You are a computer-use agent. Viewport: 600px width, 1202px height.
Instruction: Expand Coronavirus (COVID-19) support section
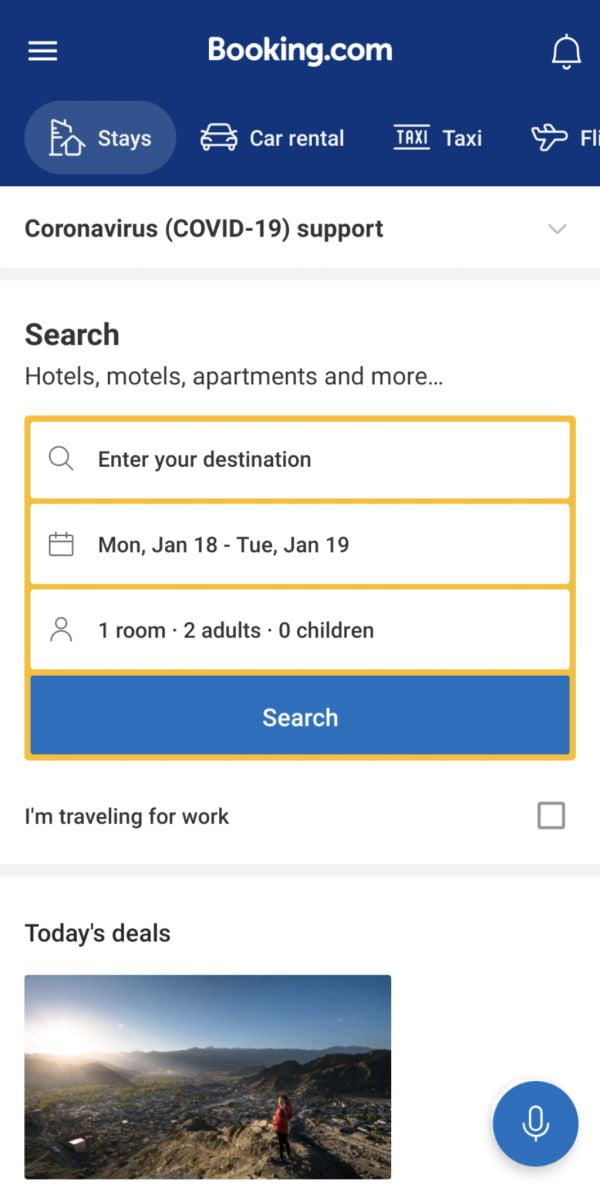click(x=300, y=228)
